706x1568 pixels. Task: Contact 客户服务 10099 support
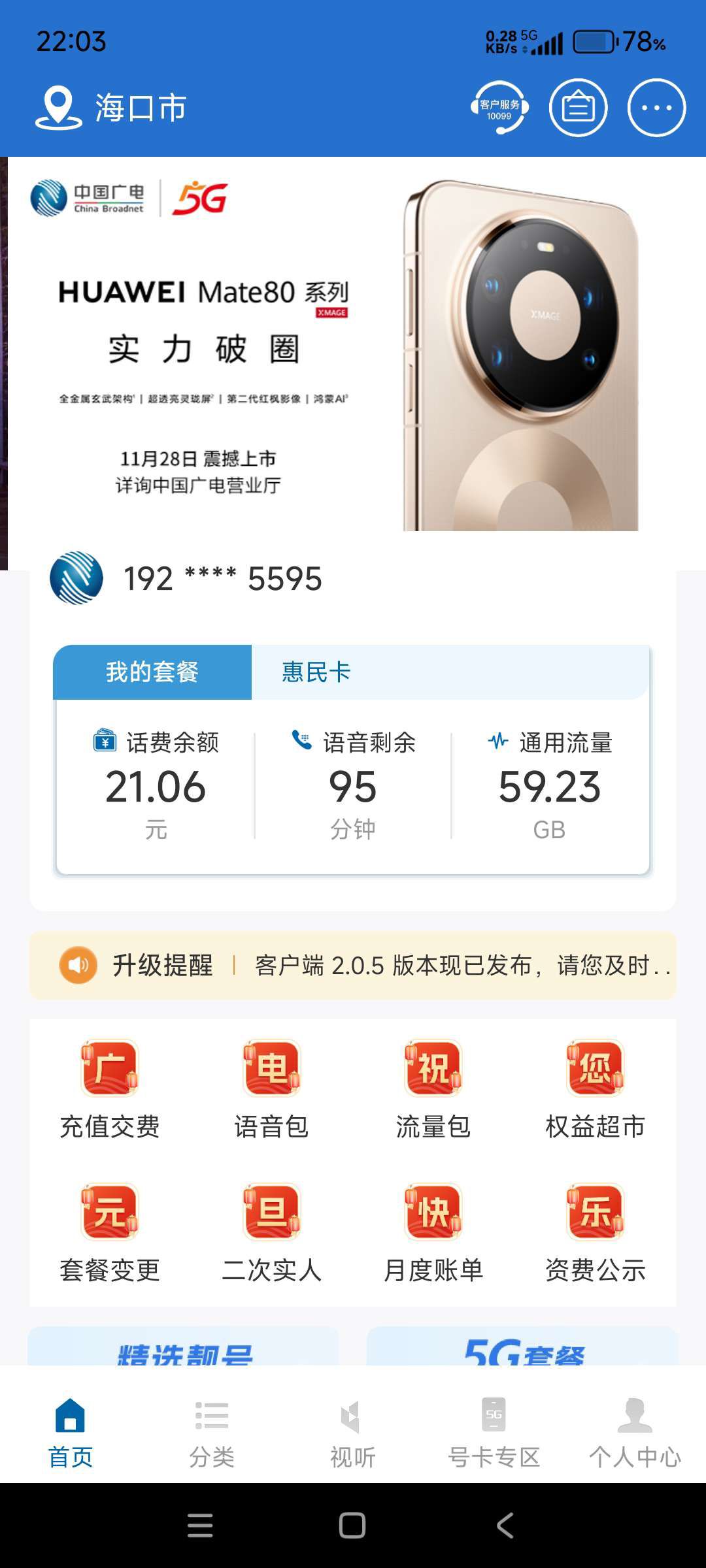point(499,108)
